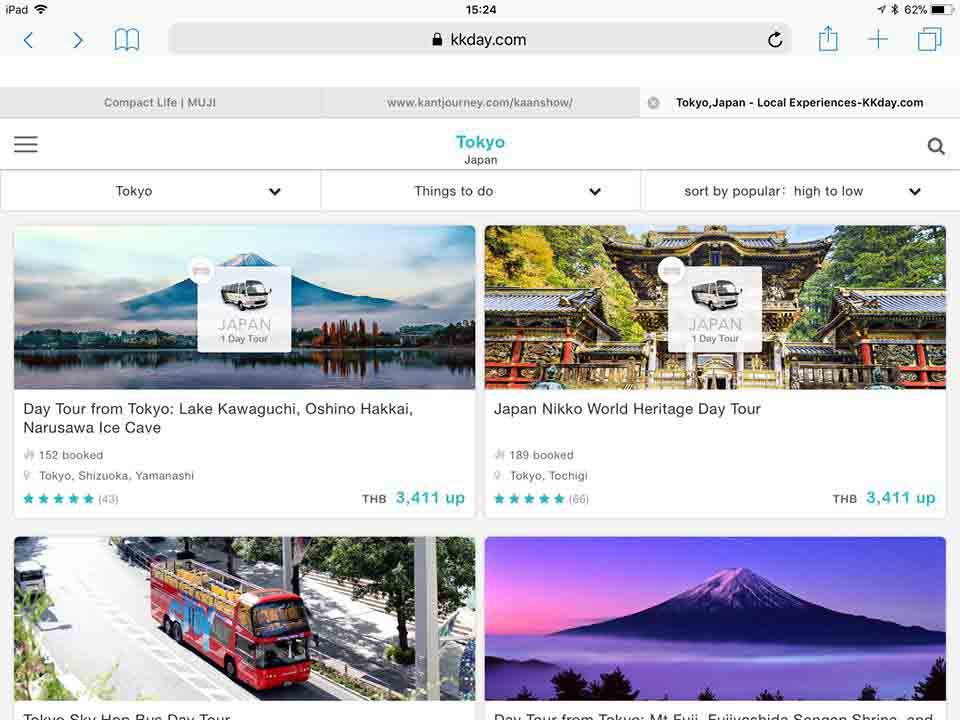Show all open tabs
This screenshot has height=720, width=960.
pyautogui.click(x=929, y=40)
